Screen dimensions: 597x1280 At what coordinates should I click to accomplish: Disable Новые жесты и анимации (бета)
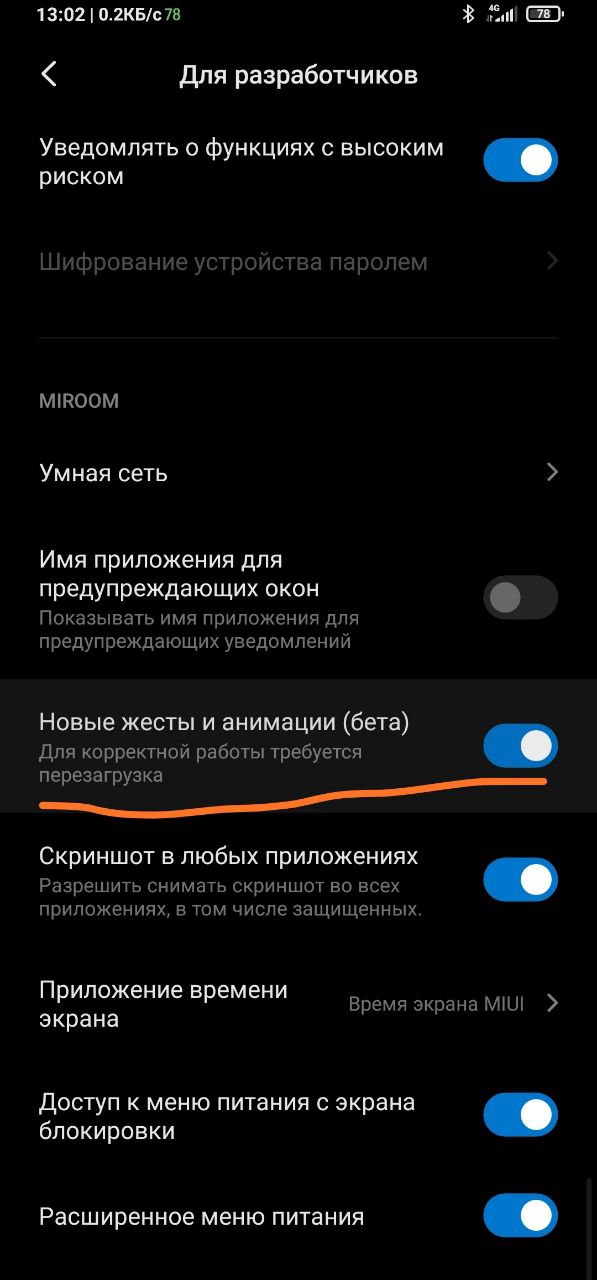[x=520, y=746]
